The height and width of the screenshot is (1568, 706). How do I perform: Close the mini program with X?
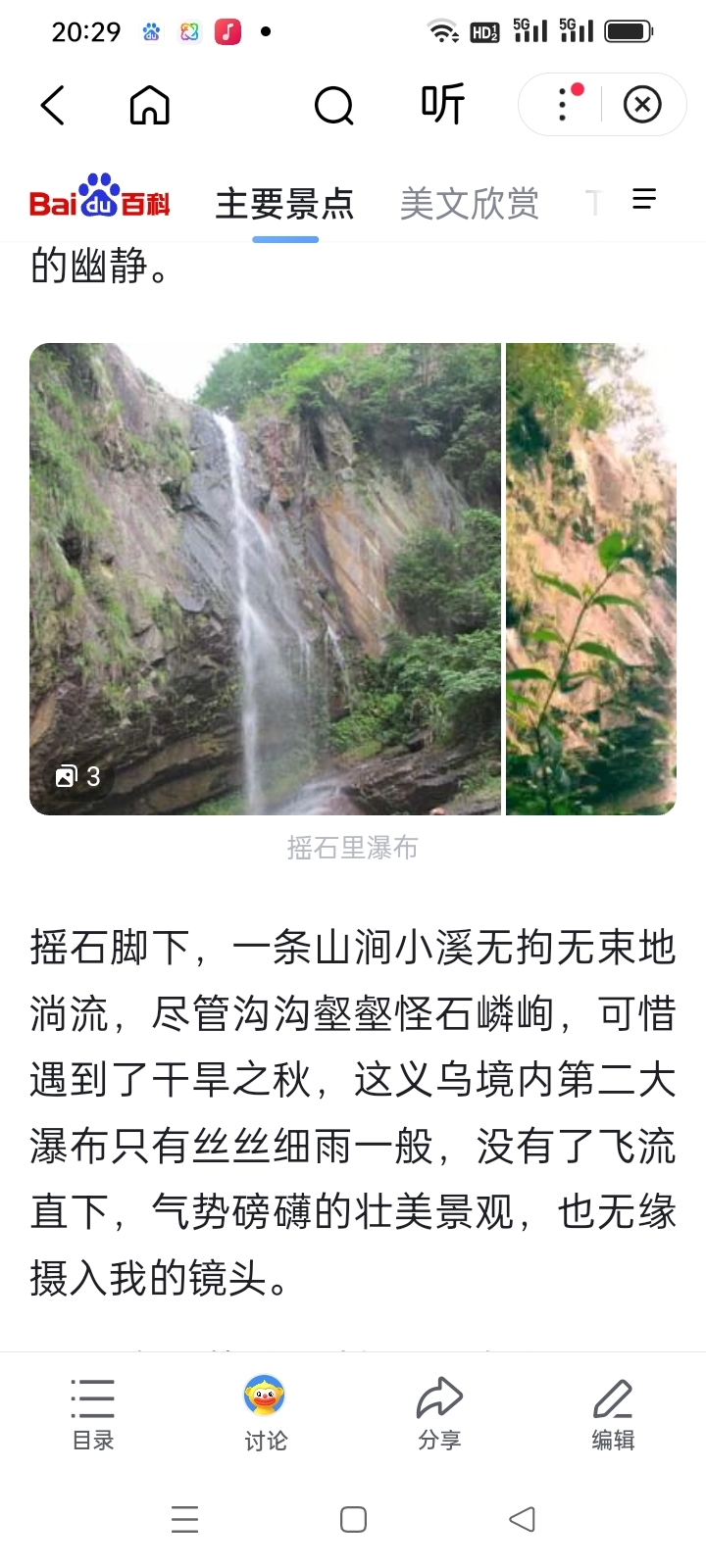click(x=642, y=105)
